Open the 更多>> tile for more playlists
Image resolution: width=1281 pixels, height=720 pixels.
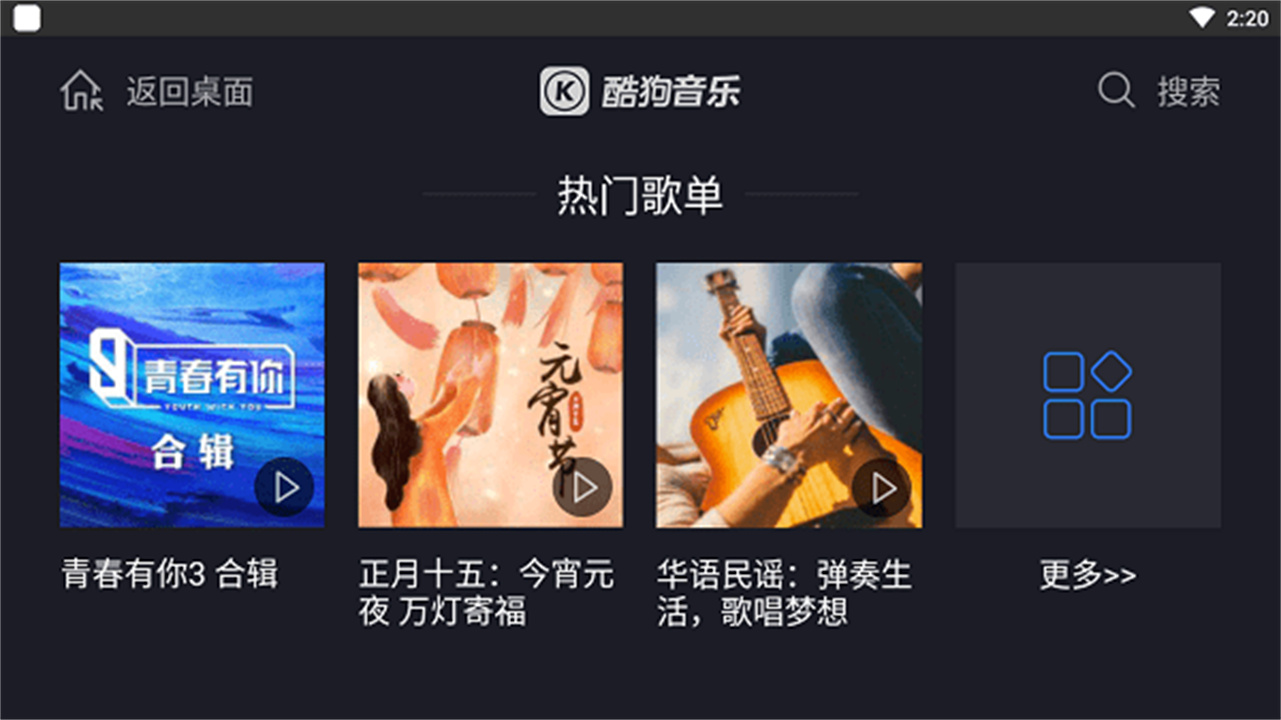coord(1087,396)
